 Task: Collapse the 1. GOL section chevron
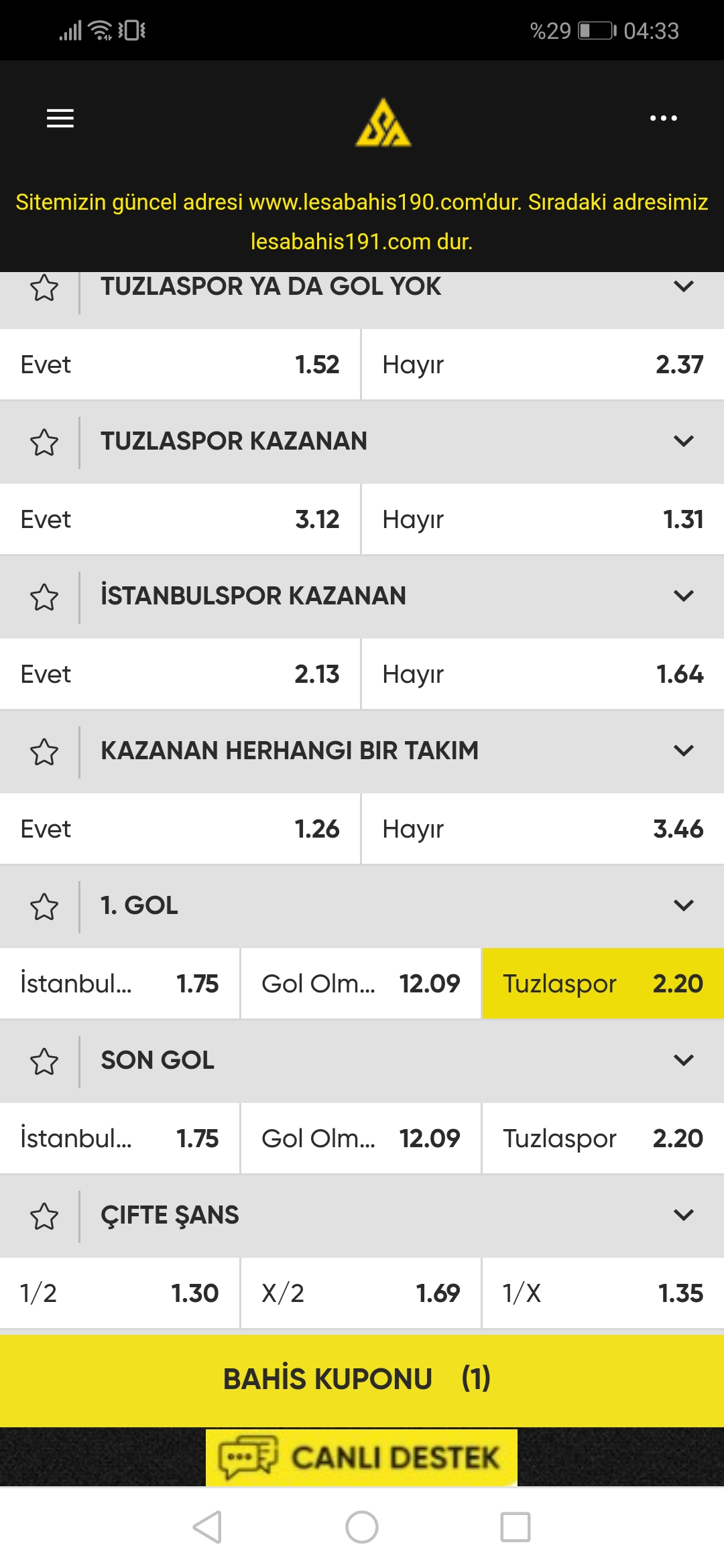tap(683, 905)
